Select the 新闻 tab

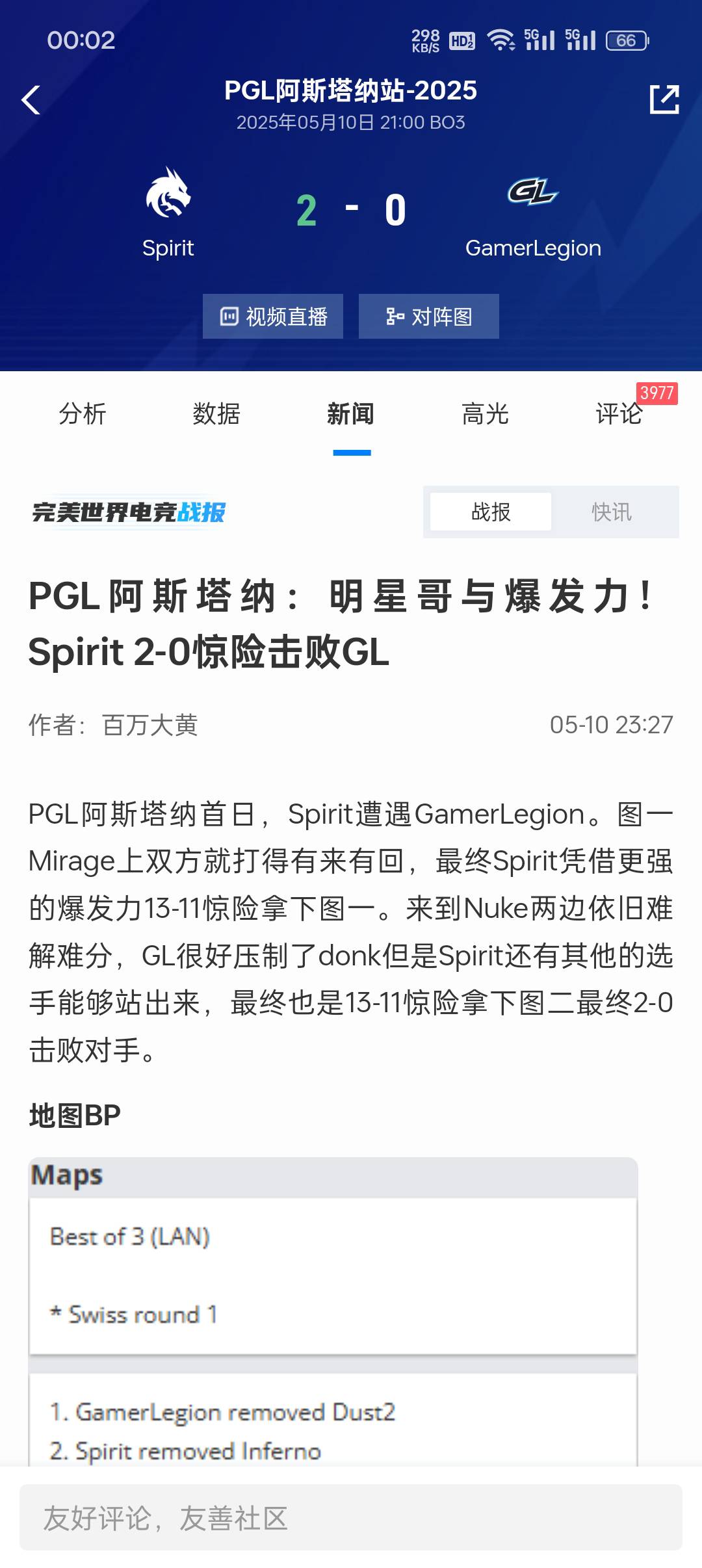pos(351,414)
